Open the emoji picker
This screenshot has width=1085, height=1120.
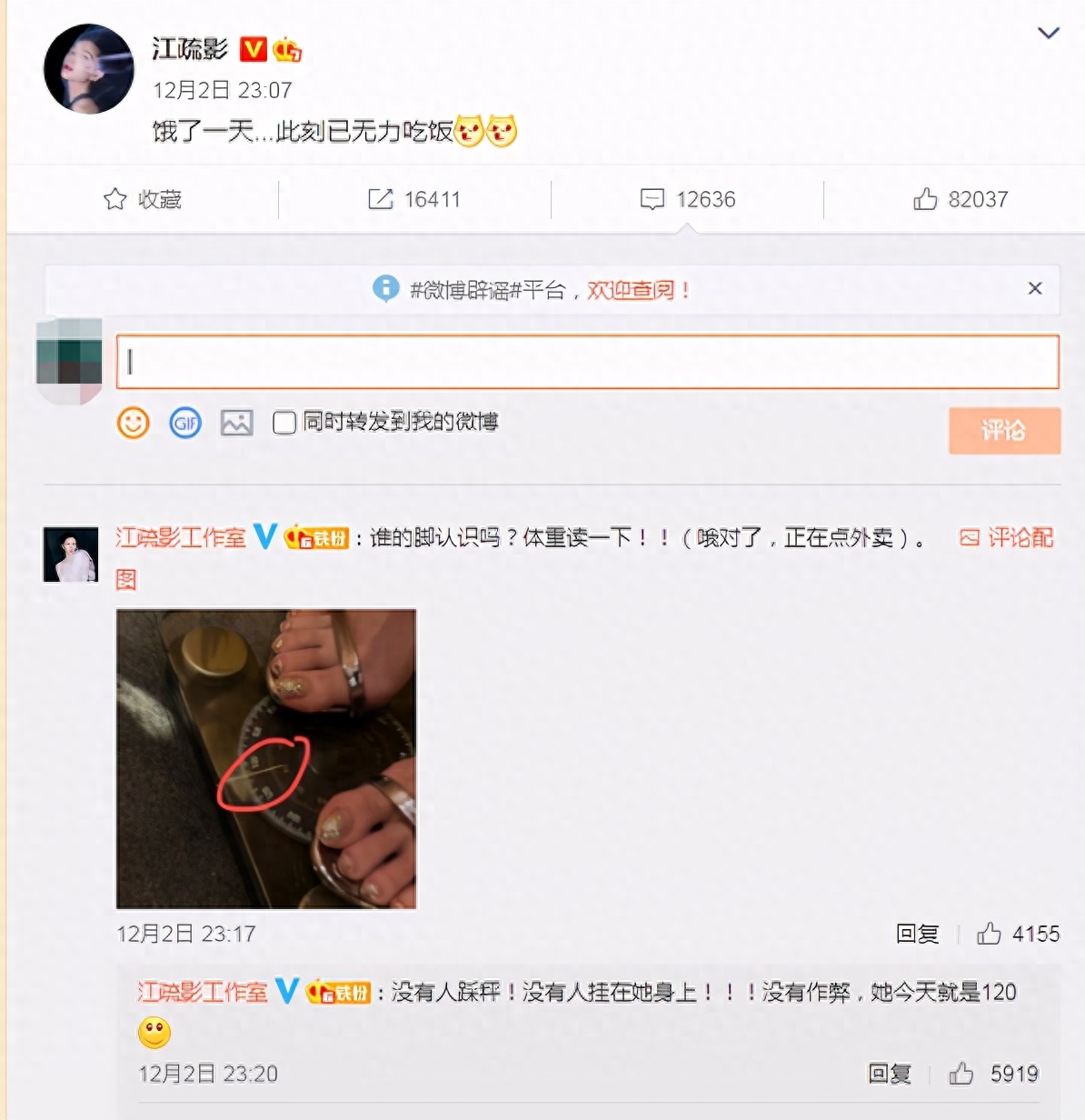tap(134, 423)
